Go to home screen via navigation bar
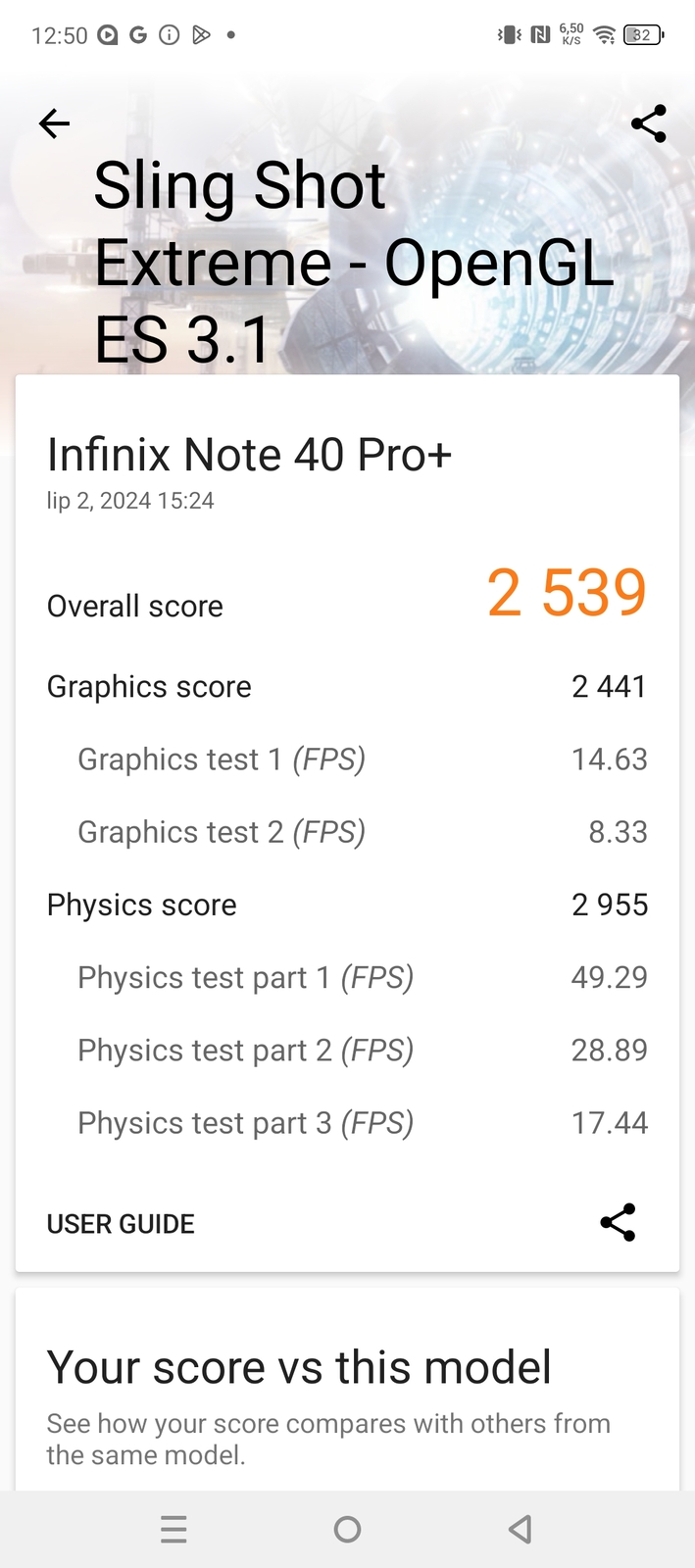The height and width of the screenshot is (1568, 695). pyautogui.click(x=347, y=1529)
